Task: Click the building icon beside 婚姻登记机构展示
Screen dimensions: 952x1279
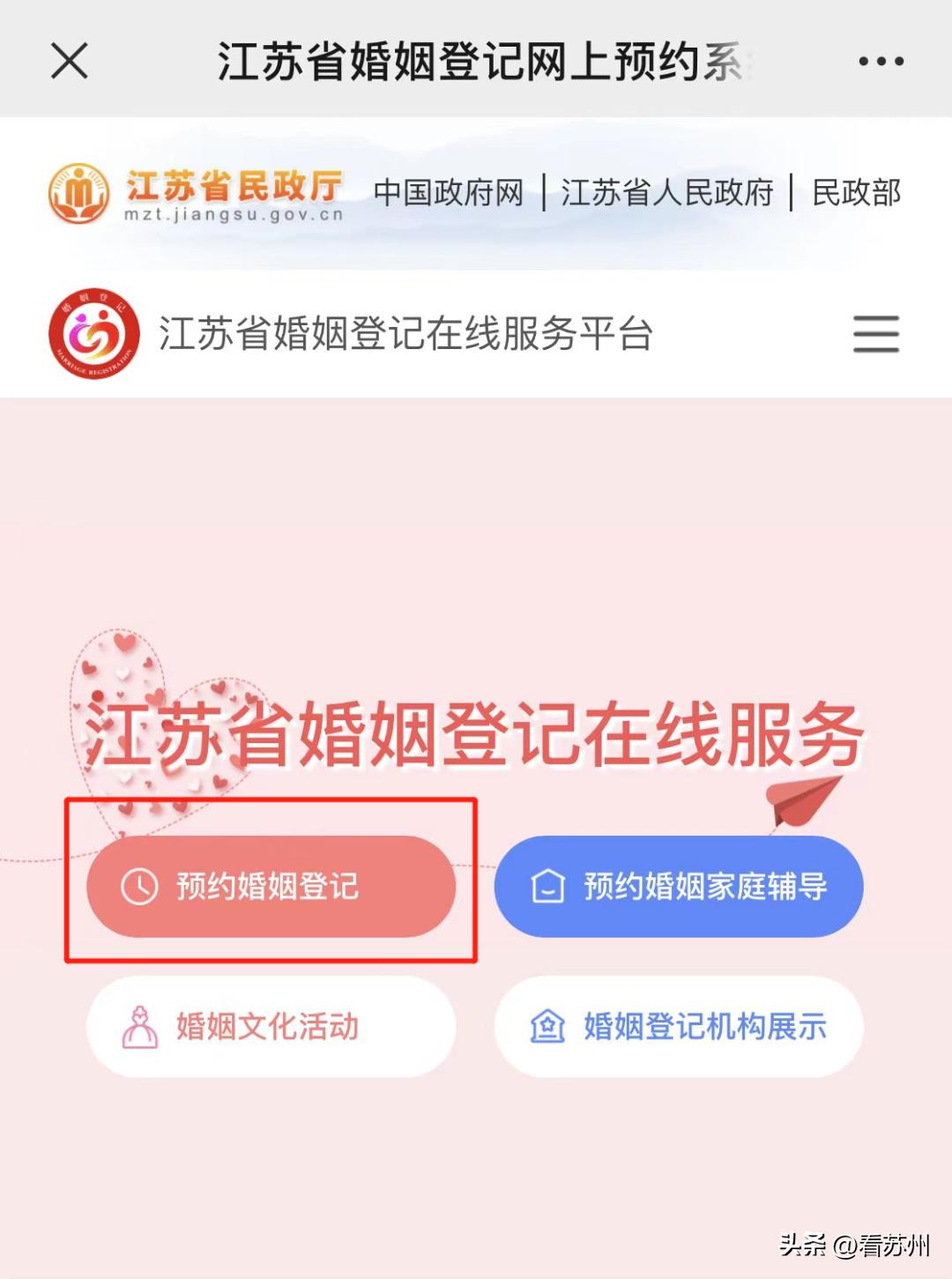Action: coord(548,1027)
